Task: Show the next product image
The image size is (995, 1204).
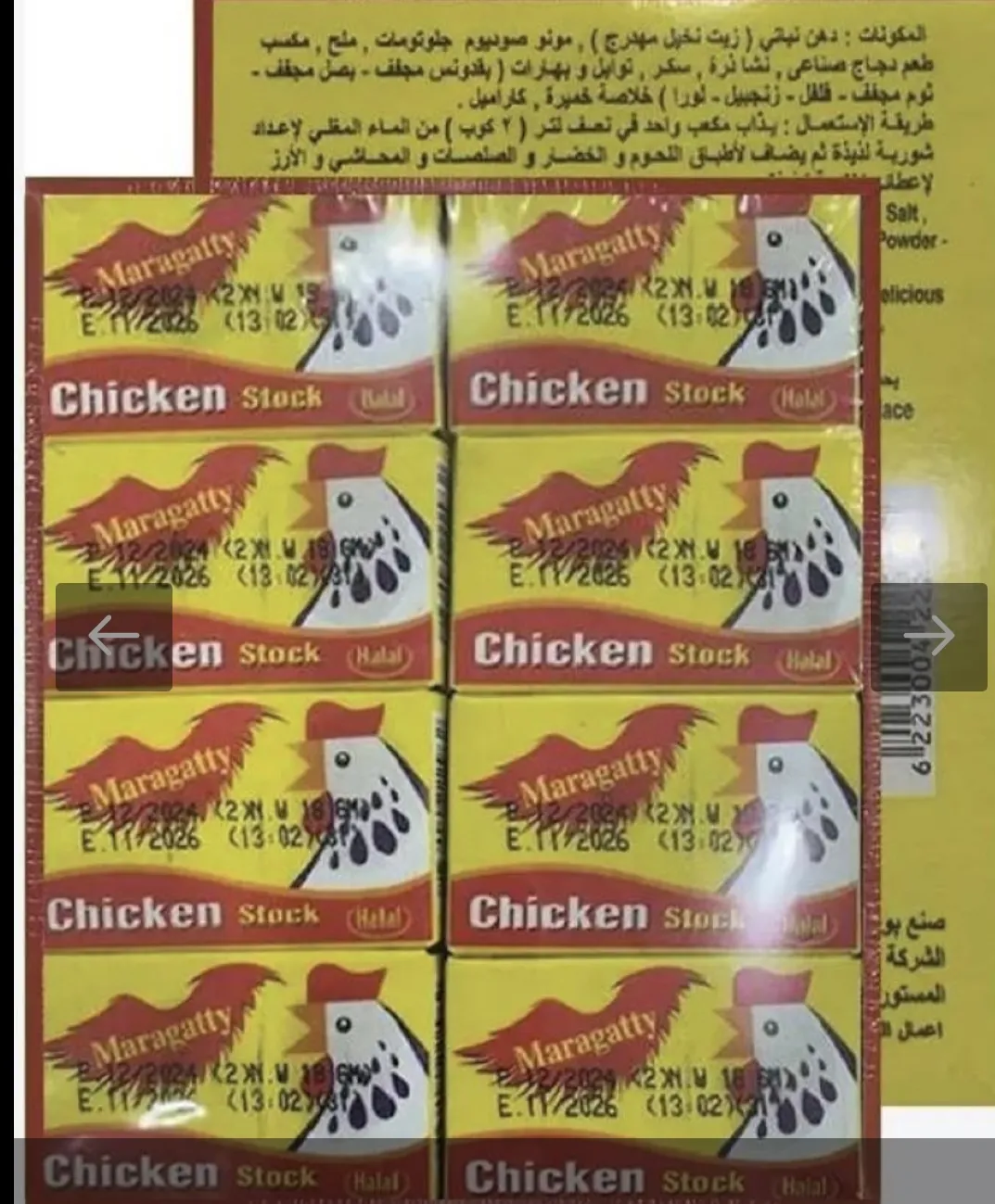Action: (x=929, y=637)
